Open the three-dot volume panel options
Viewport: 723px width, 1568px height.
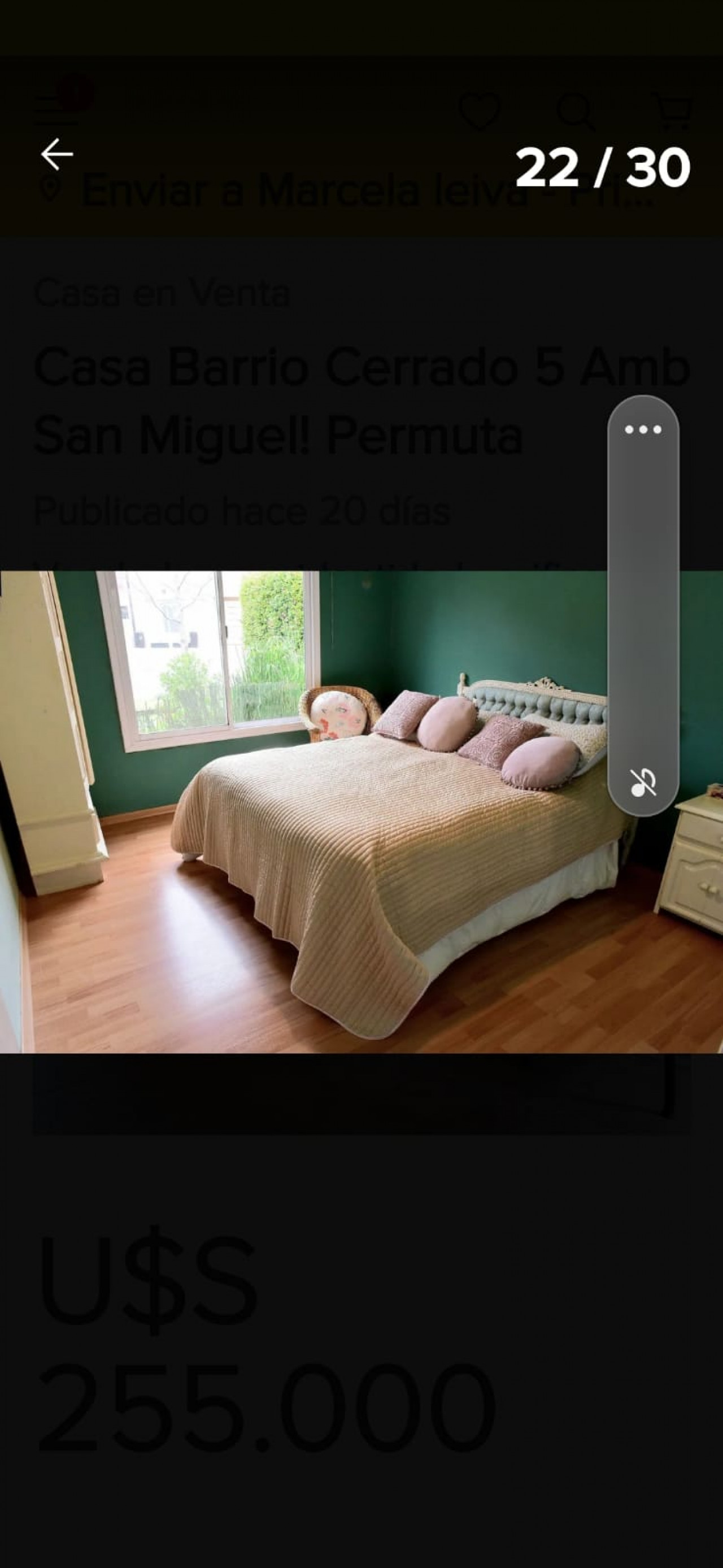tap(643, 430)
